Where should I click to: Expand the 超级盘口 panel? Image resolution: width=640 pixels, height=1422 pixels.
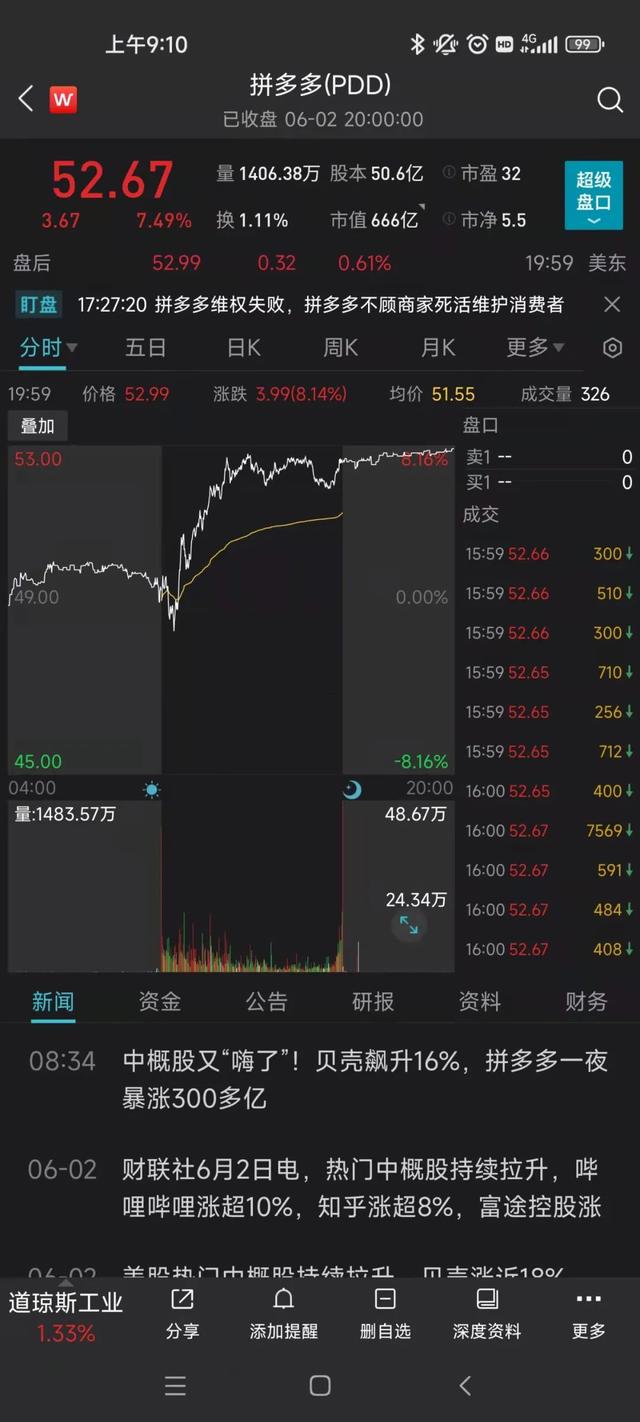(x=593, y=196)
